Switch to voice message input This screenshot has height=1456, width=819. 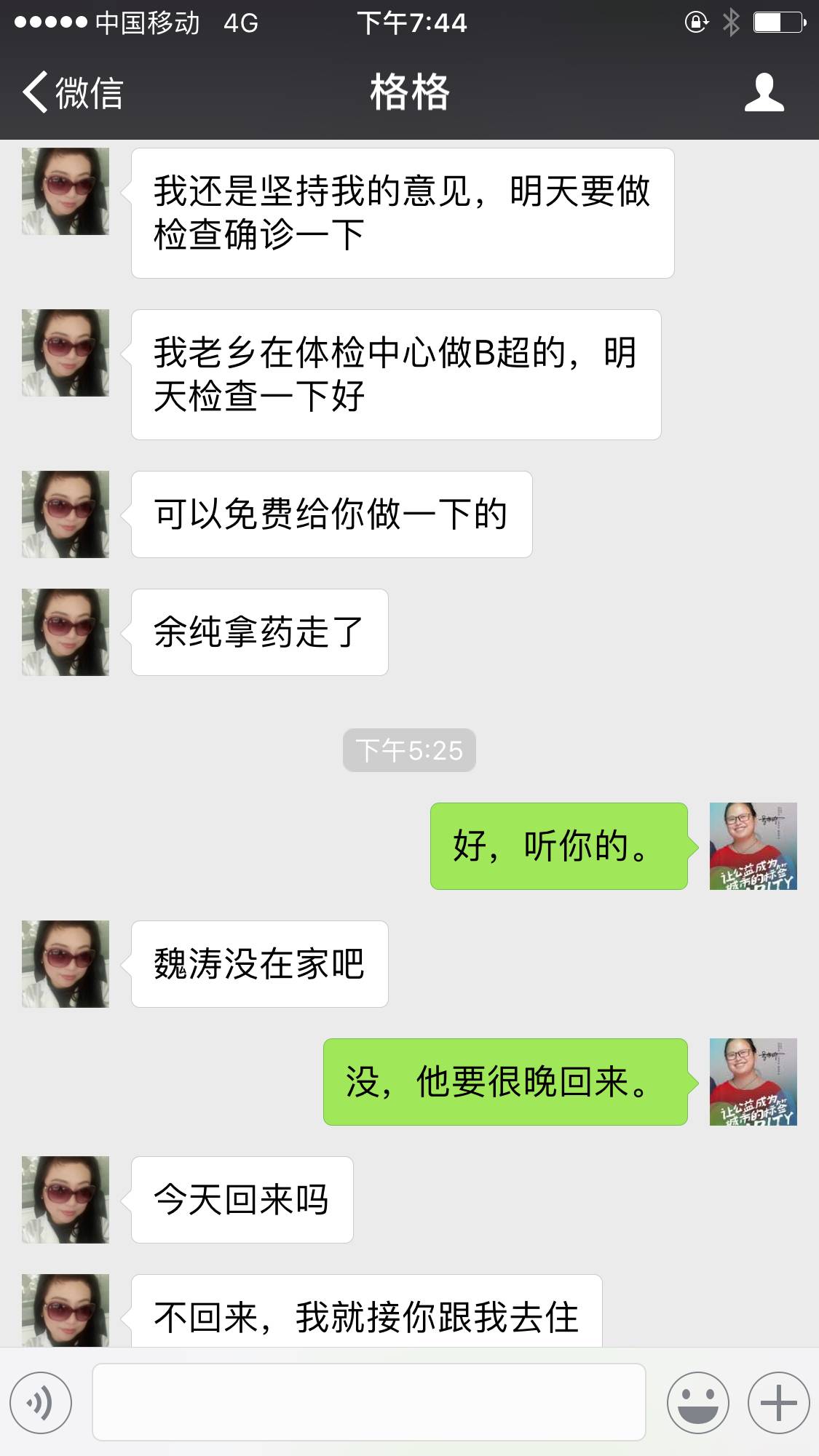[41, 1402]
